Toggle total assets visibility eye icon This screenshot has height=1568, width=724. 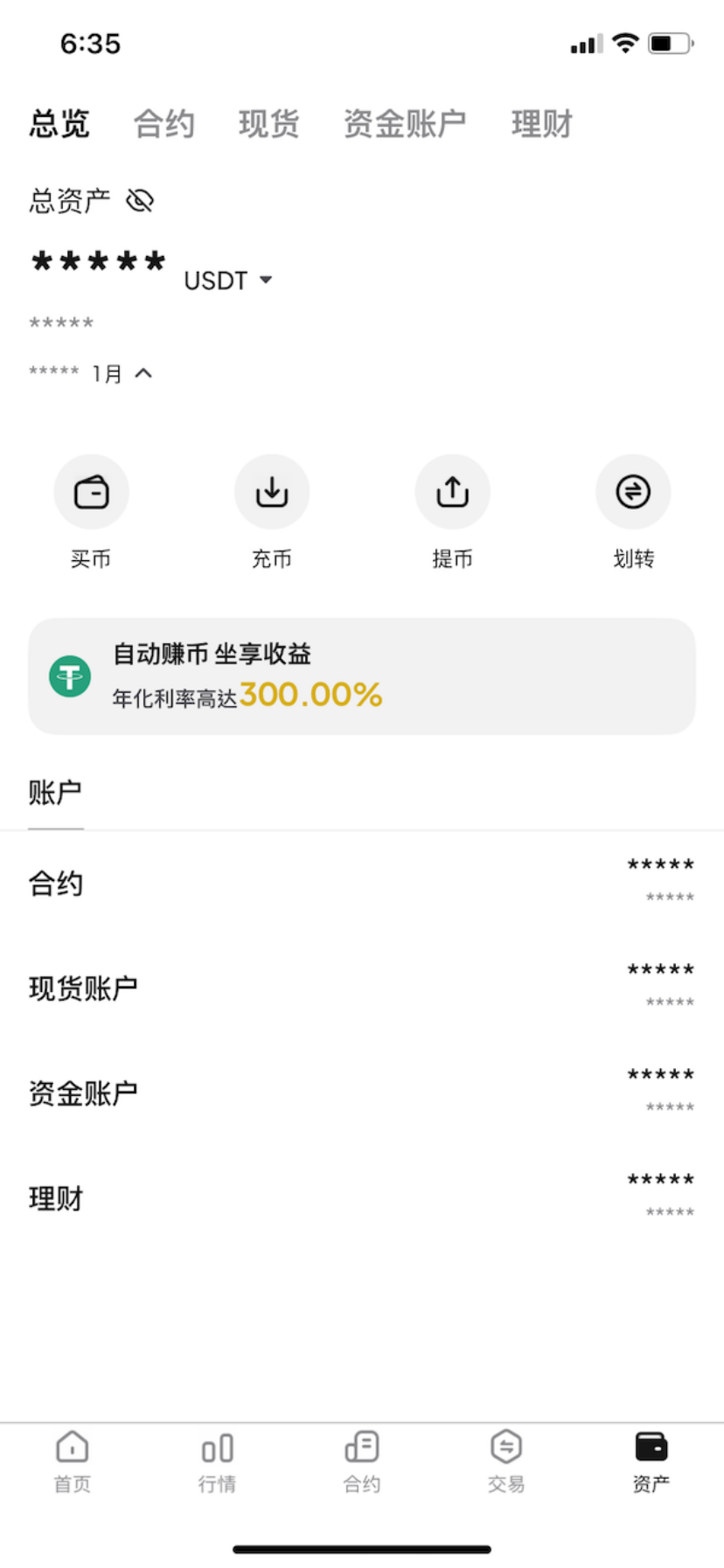(x=140, y=201)
